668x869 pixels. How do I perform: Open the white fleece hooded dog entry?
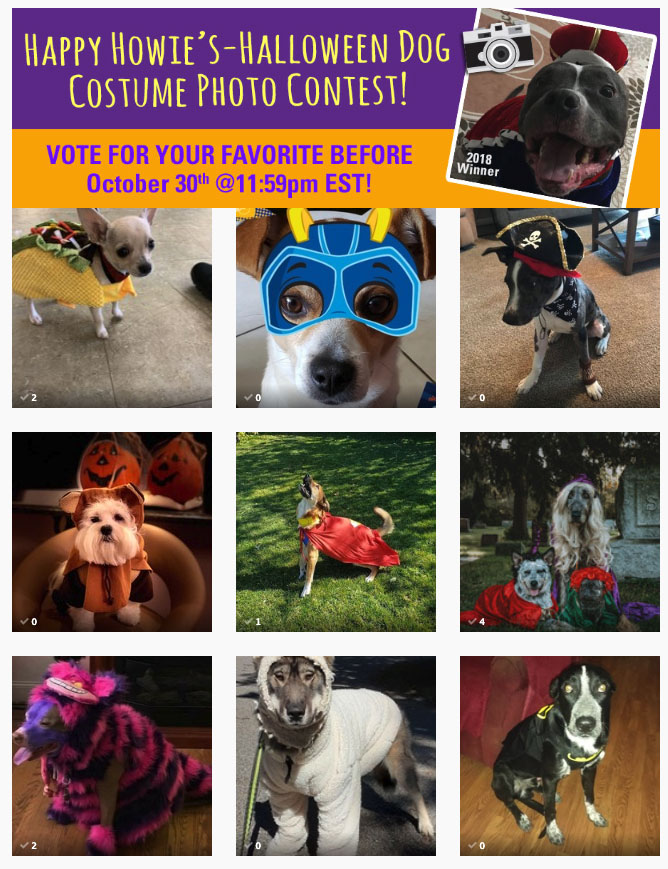336,755
